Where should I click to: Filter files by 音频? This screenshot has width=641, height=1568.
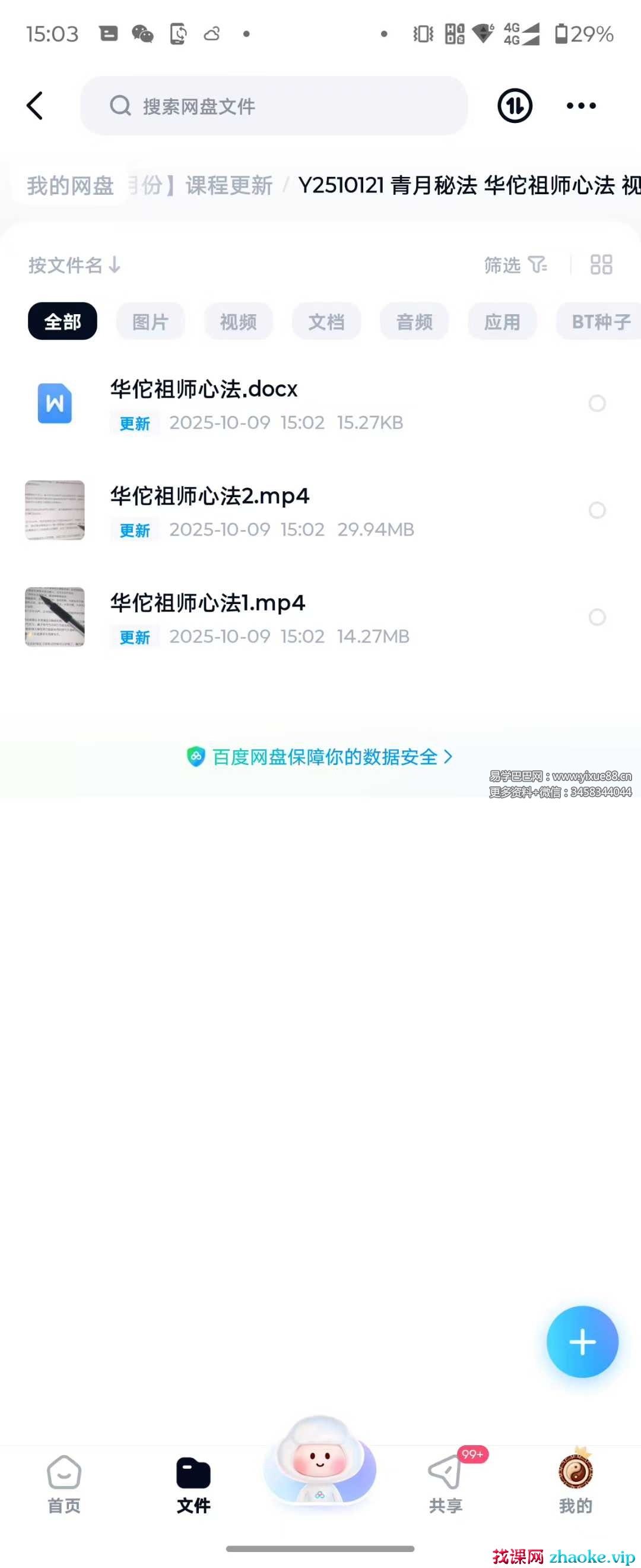tap(414, 321)
